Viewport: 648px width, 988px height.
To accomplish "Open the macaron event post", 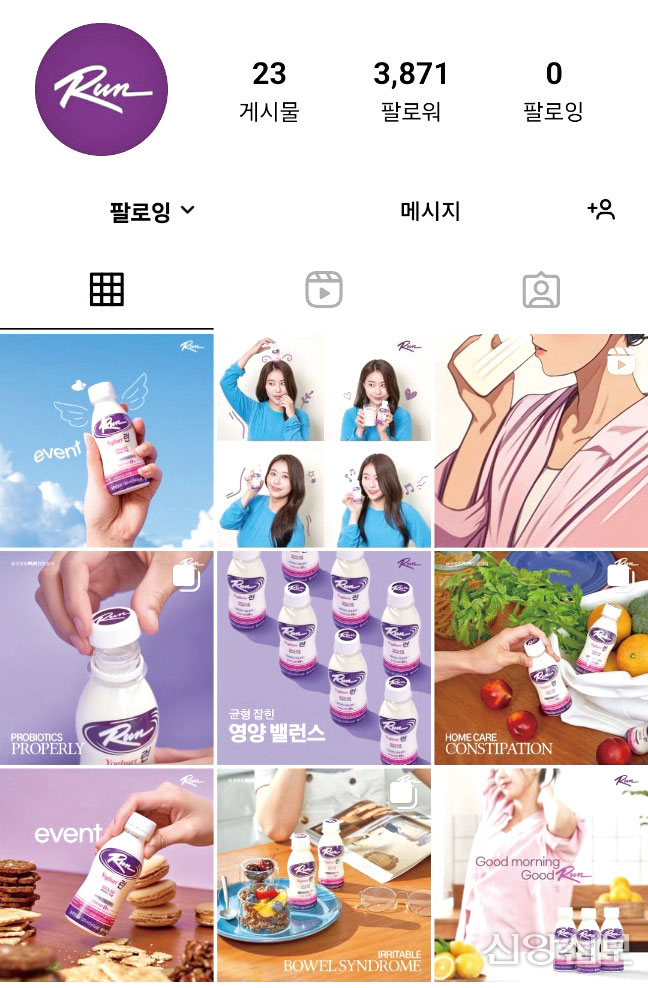I will (106, 874).
